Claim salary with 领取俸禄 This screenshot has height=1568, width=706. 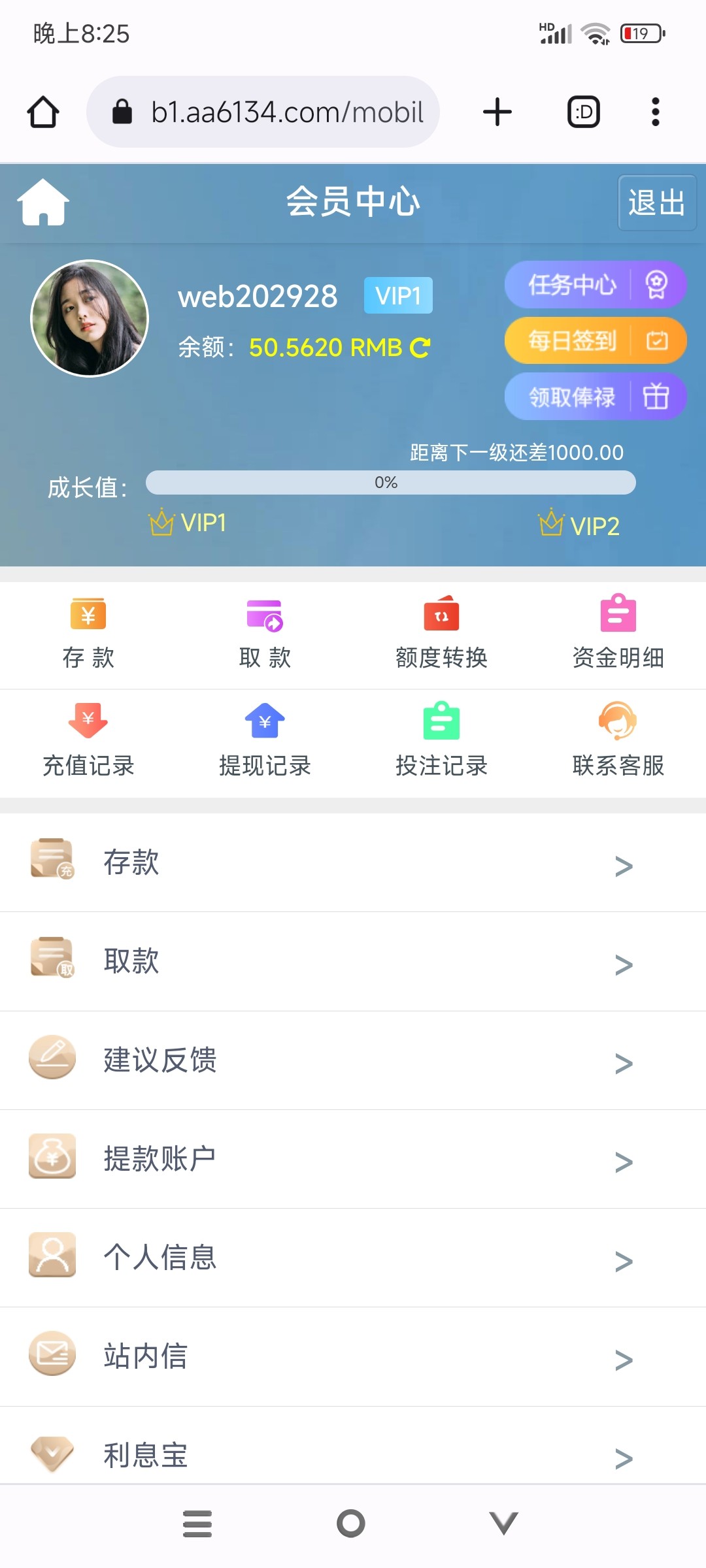(594, 397)
